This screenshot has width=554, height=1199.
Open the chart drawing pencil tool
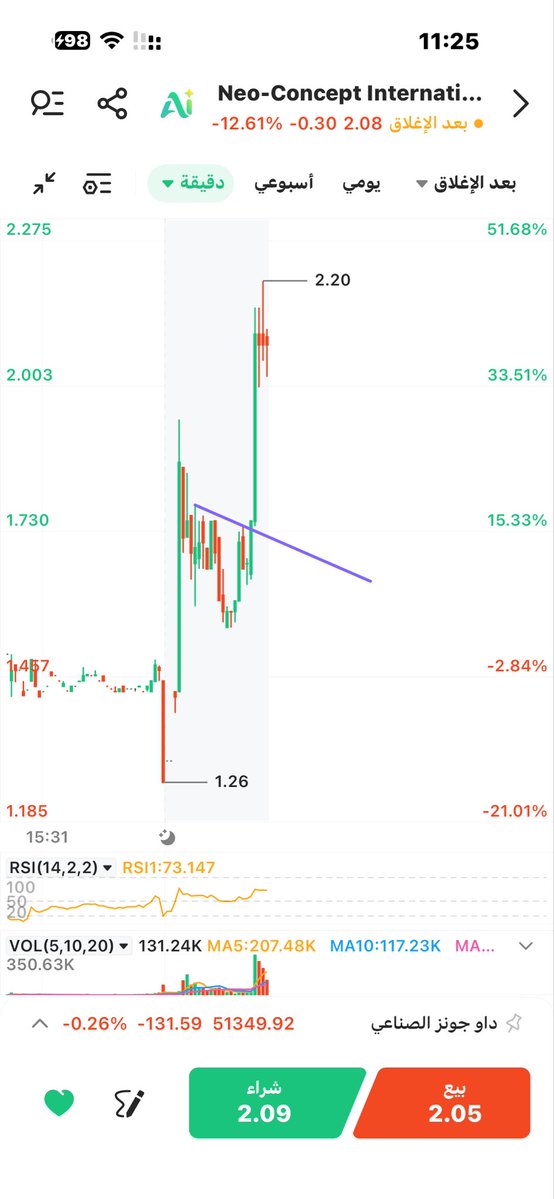tap(129, 1103)
